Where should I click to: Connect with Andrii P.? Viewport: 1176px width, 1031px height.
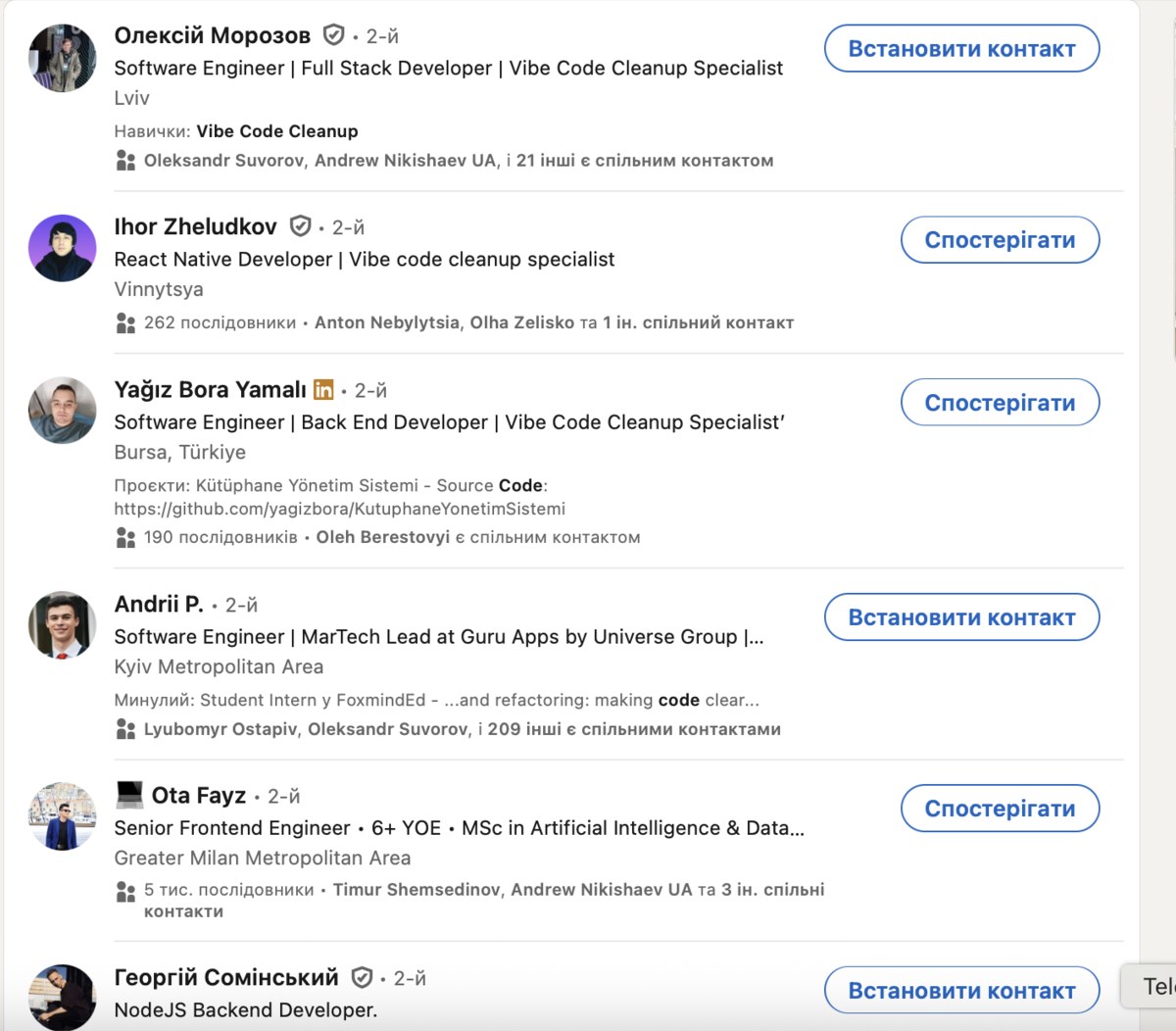click(961, 617)
